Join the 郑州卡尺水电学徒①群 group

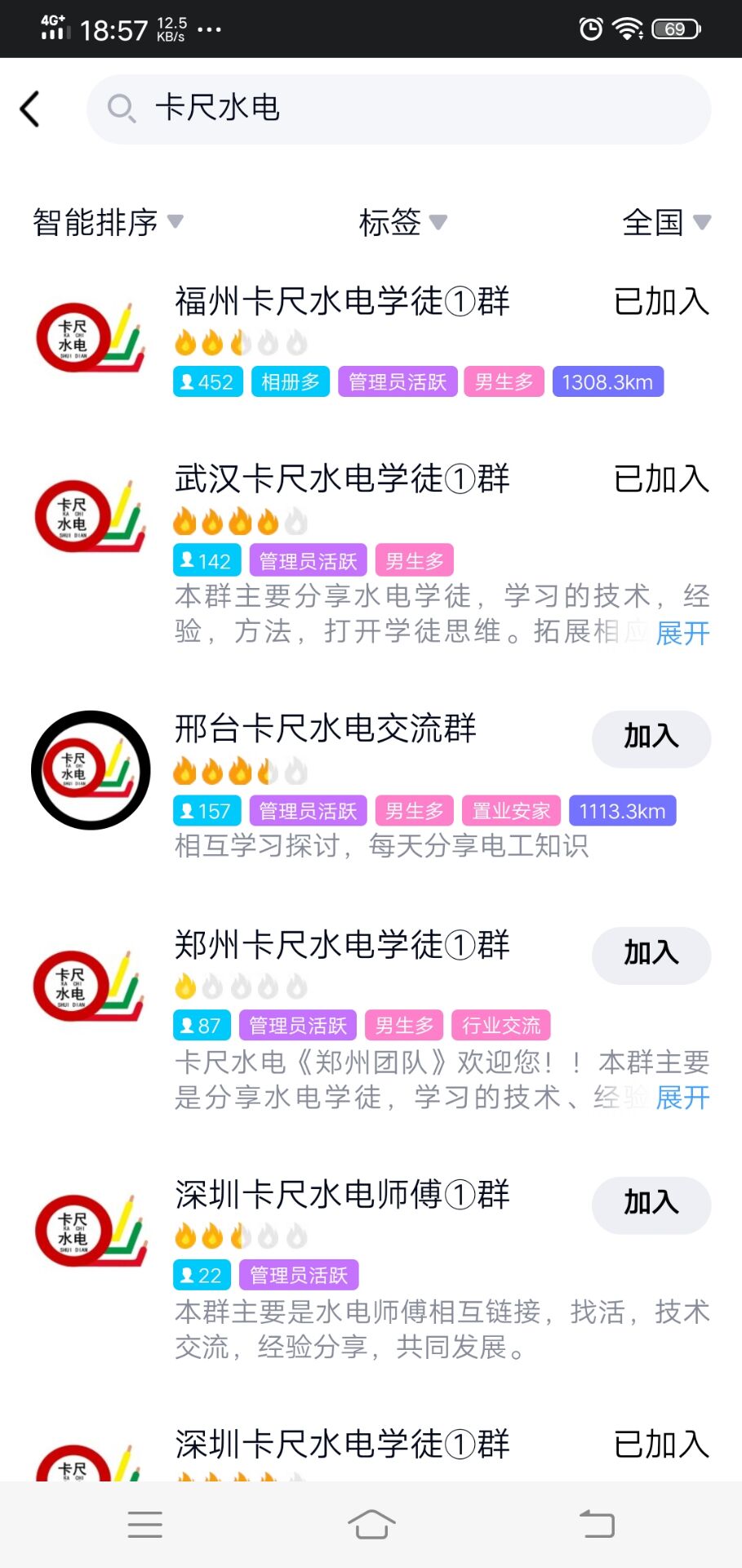click(651, 955)
